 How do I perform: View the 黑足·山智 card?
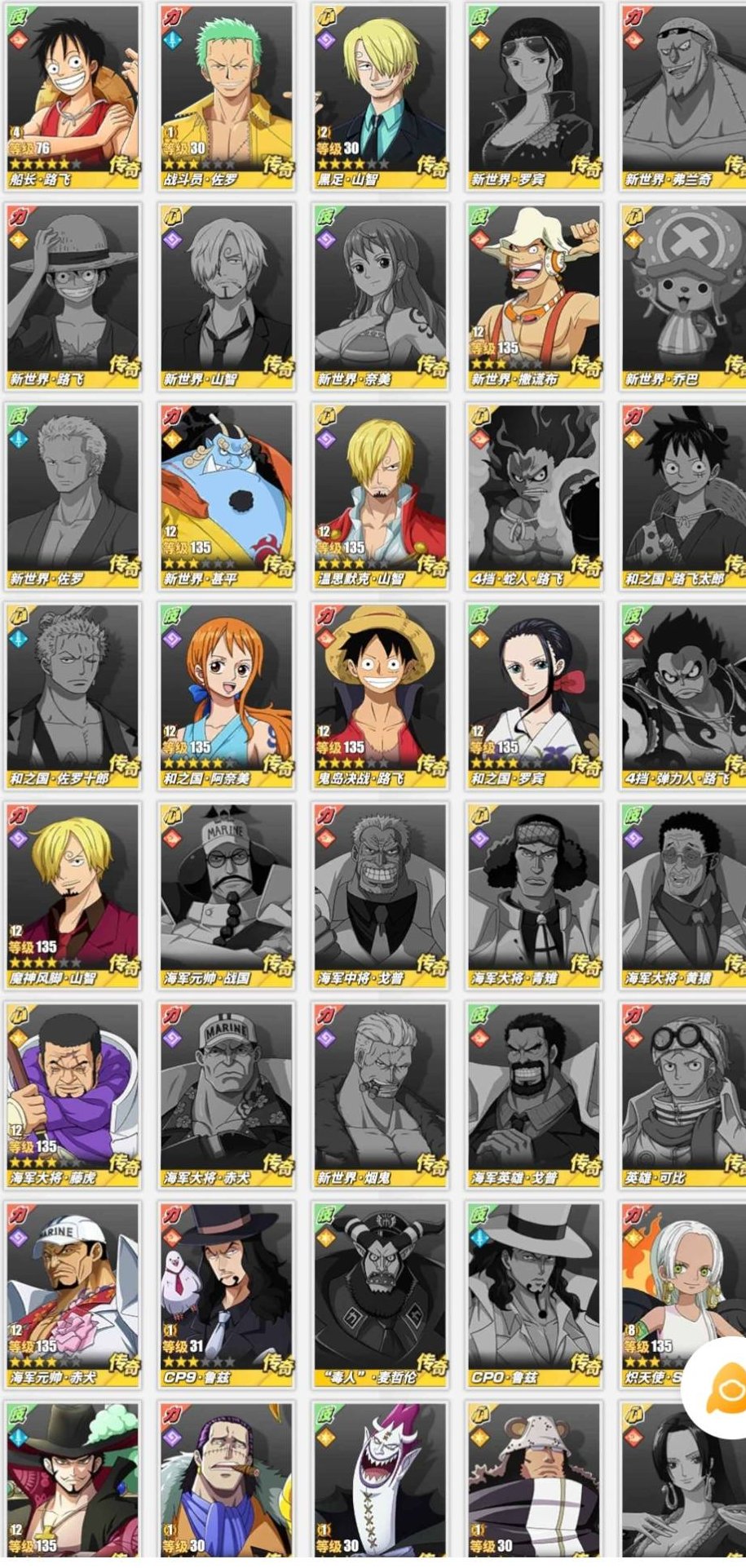[381, 98]
